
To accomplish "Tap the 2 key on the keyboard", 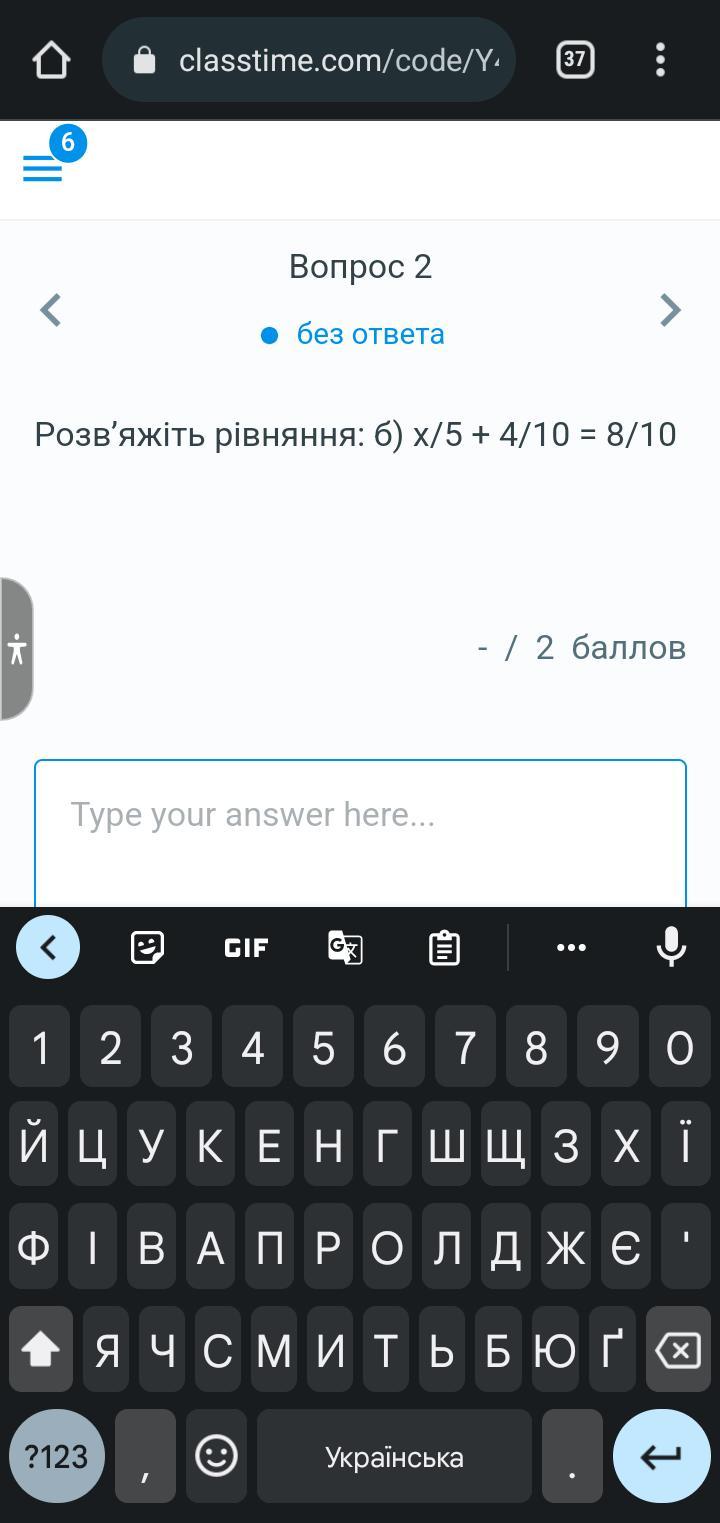I will pos(111,1047).
